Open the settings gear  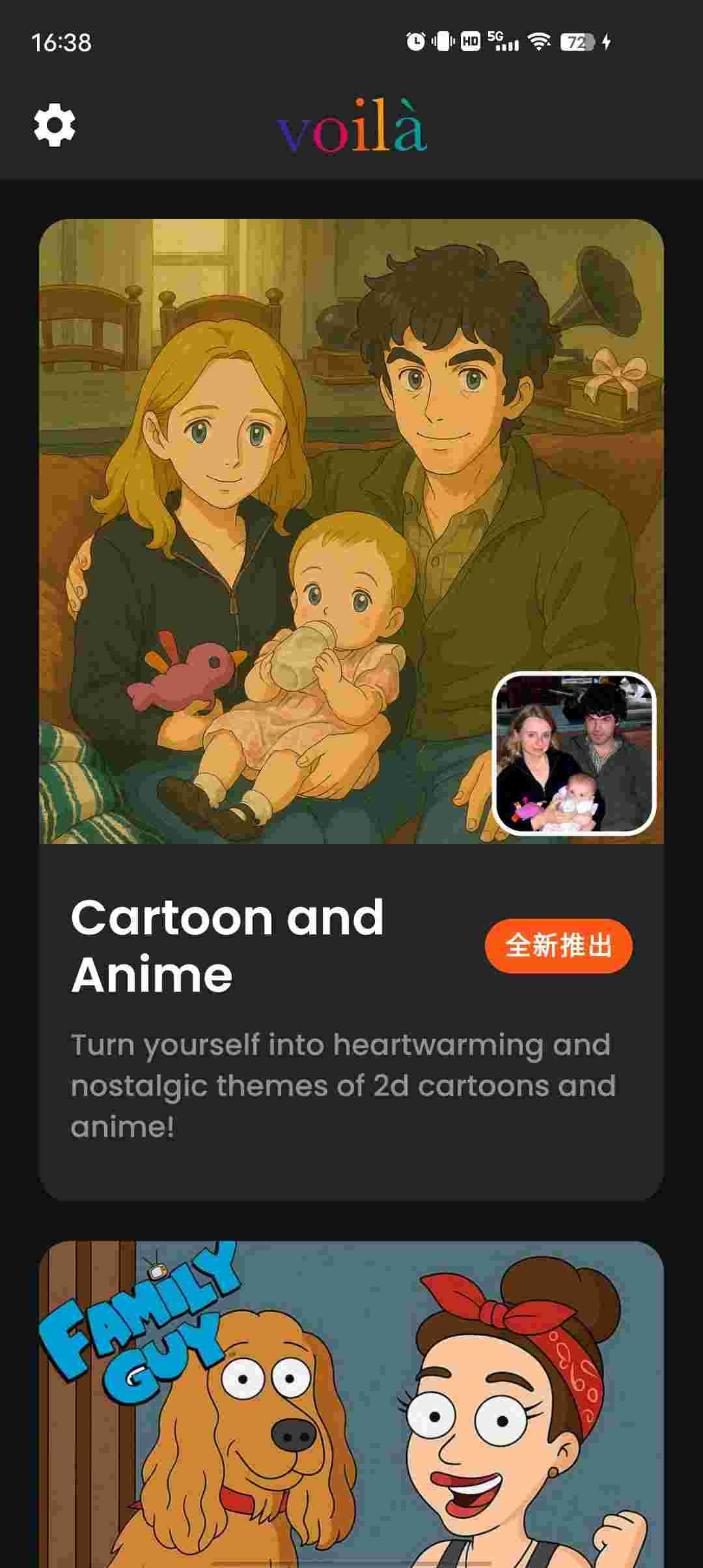coord(55,125)
